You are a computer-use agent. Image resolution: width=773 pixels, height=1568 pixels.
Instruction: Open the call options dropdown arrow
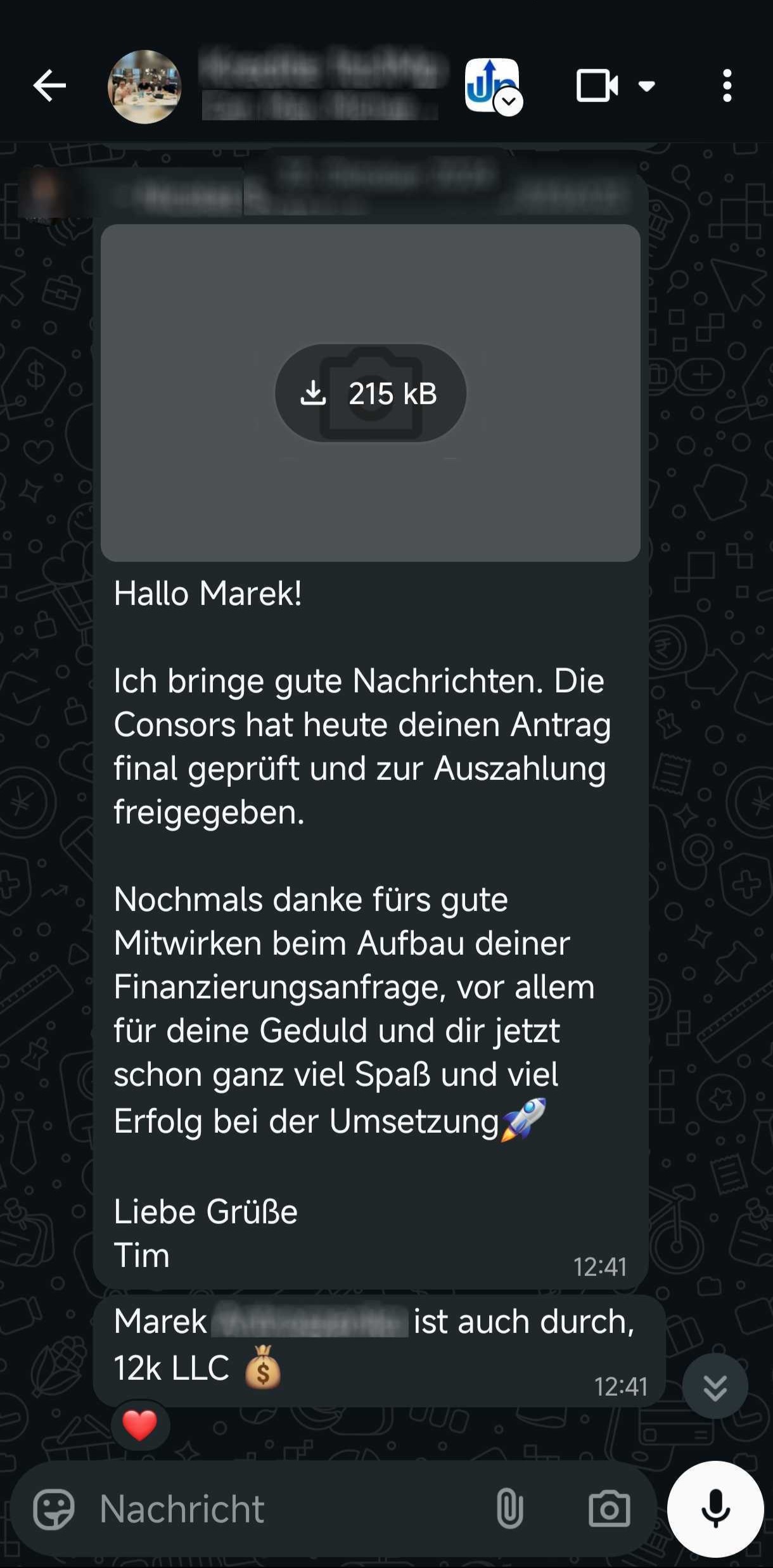646,86
